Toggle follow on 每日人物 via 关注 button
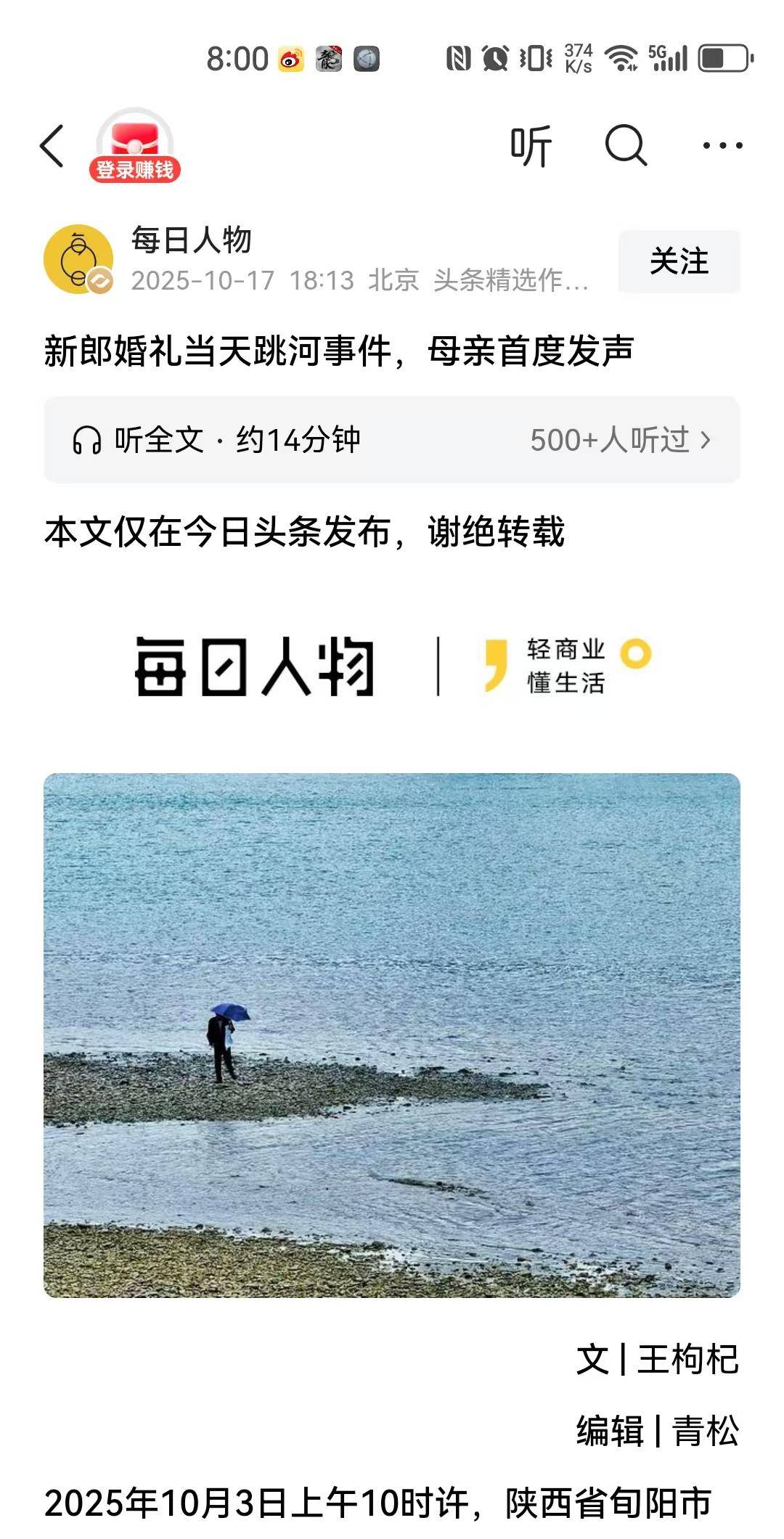This screenshot has width=784, height=1539. tap(679, 261)
